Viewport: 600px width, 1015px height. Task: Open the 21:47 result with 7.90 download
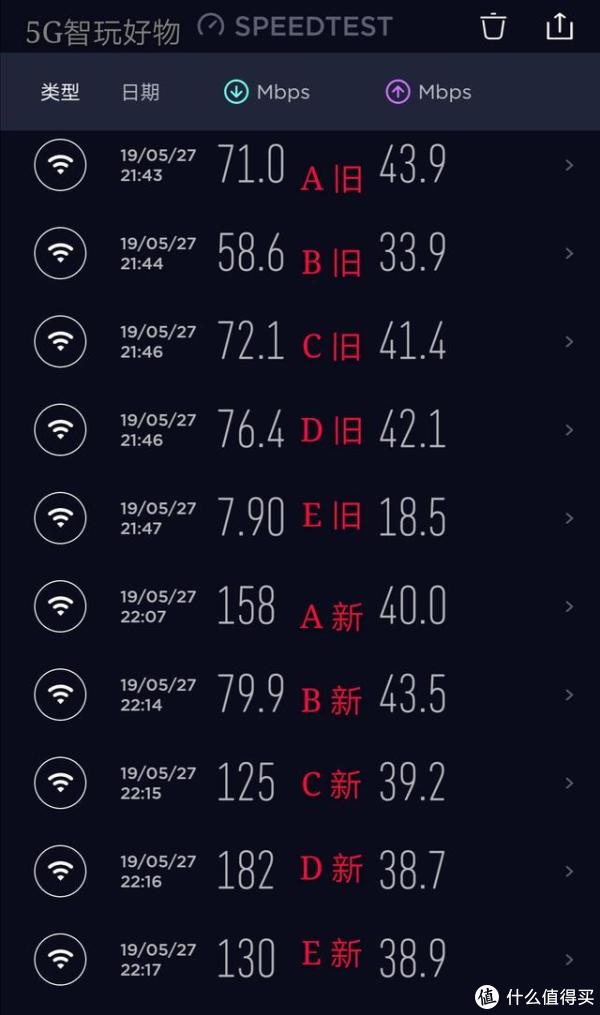pyautogui.click(x=300, y=517)
